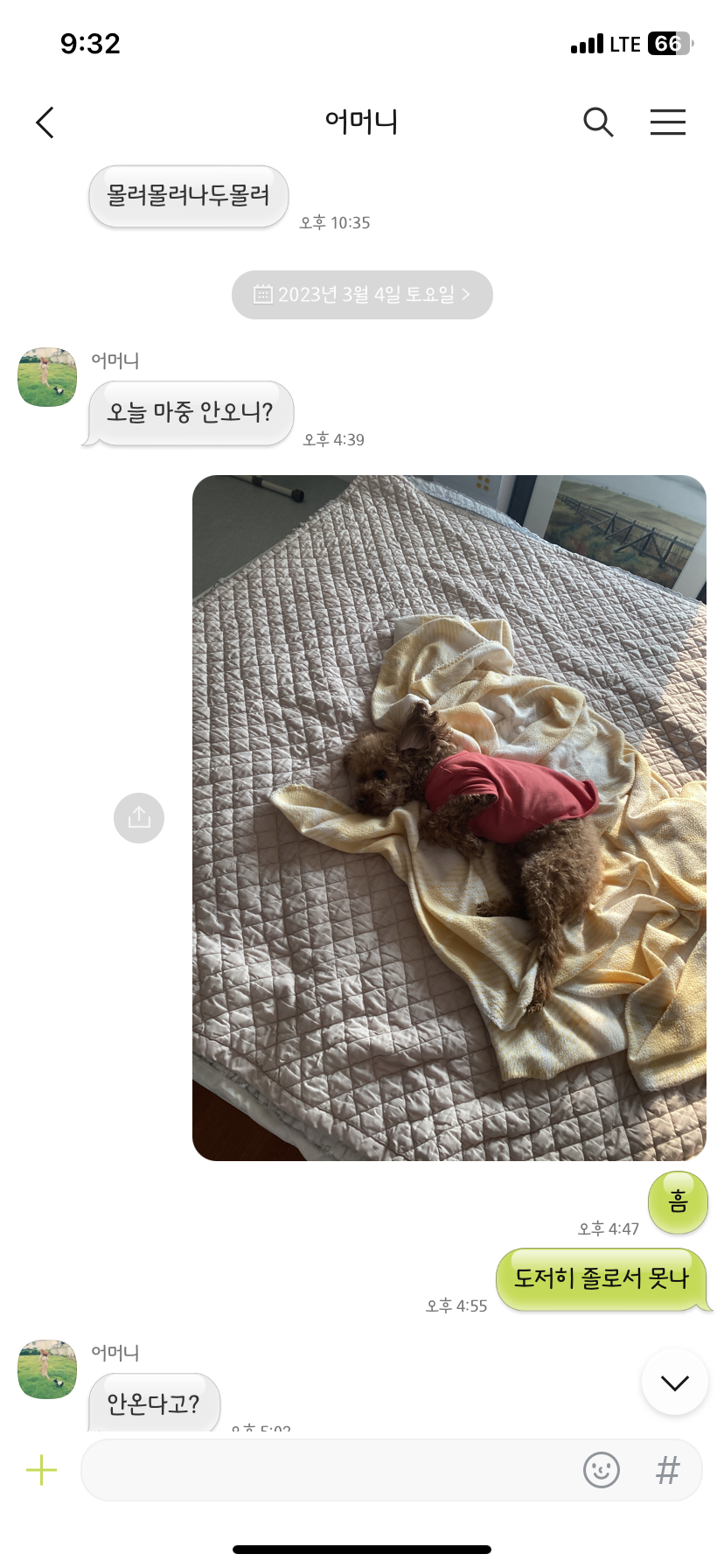Share the dog photo using share icon
Image resolution: width=724 pixels, height=1568 pixels.
(139, 818)
